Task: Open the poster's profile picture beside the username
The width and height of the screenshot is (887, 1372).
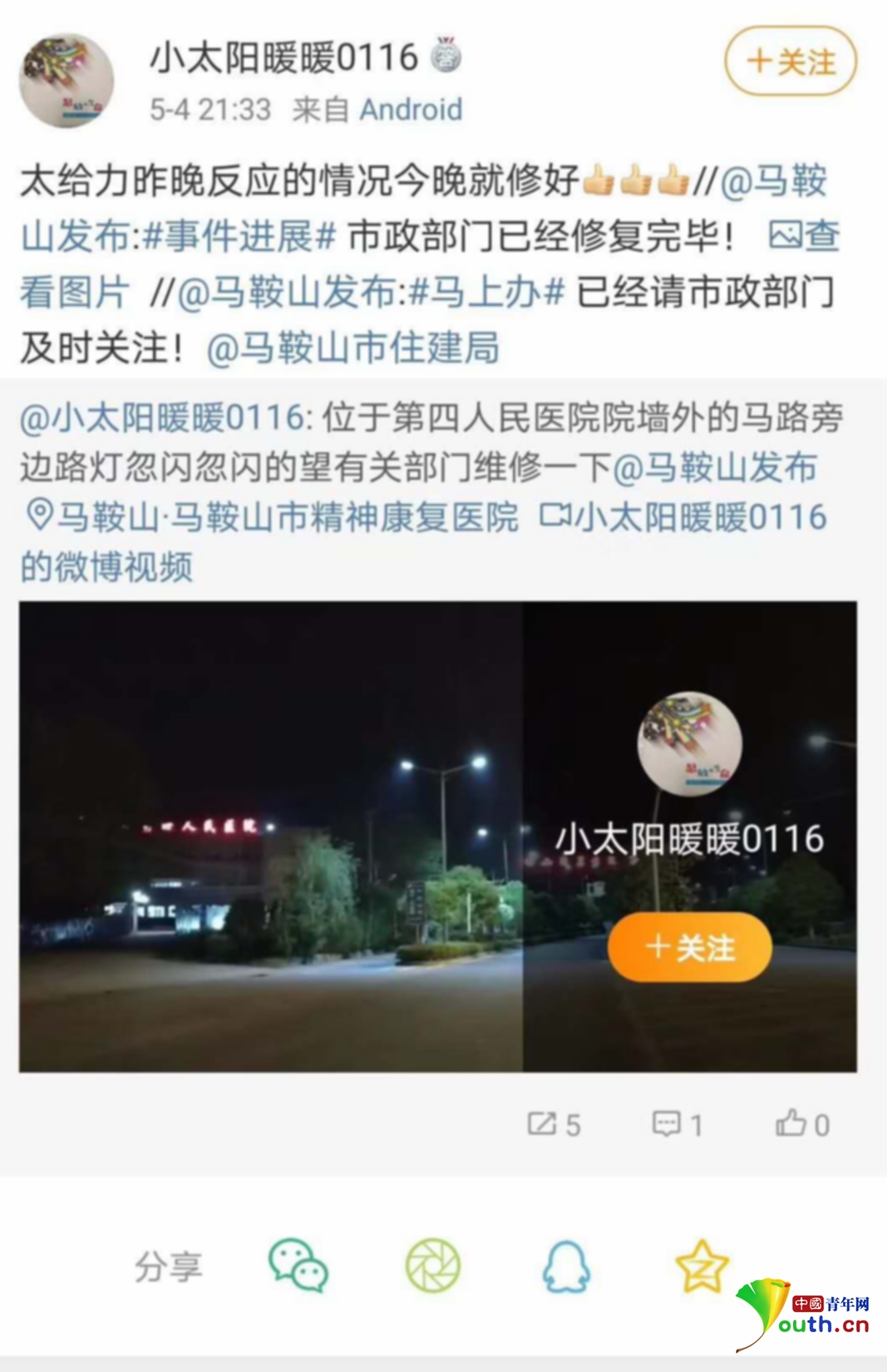Action: click(x=67, y=81)
